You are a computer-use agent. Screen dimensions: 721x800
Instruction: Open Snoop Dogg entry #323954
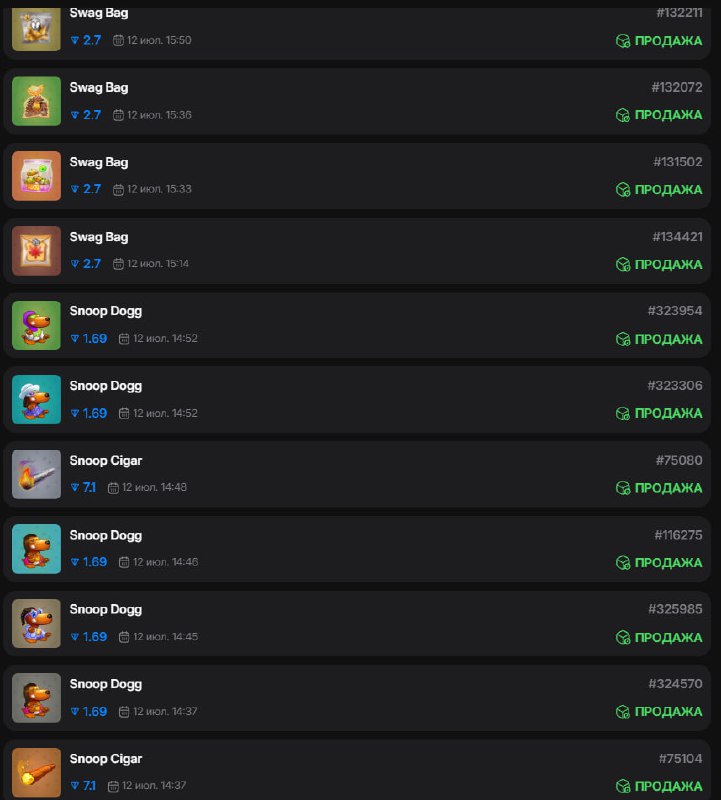360,325
